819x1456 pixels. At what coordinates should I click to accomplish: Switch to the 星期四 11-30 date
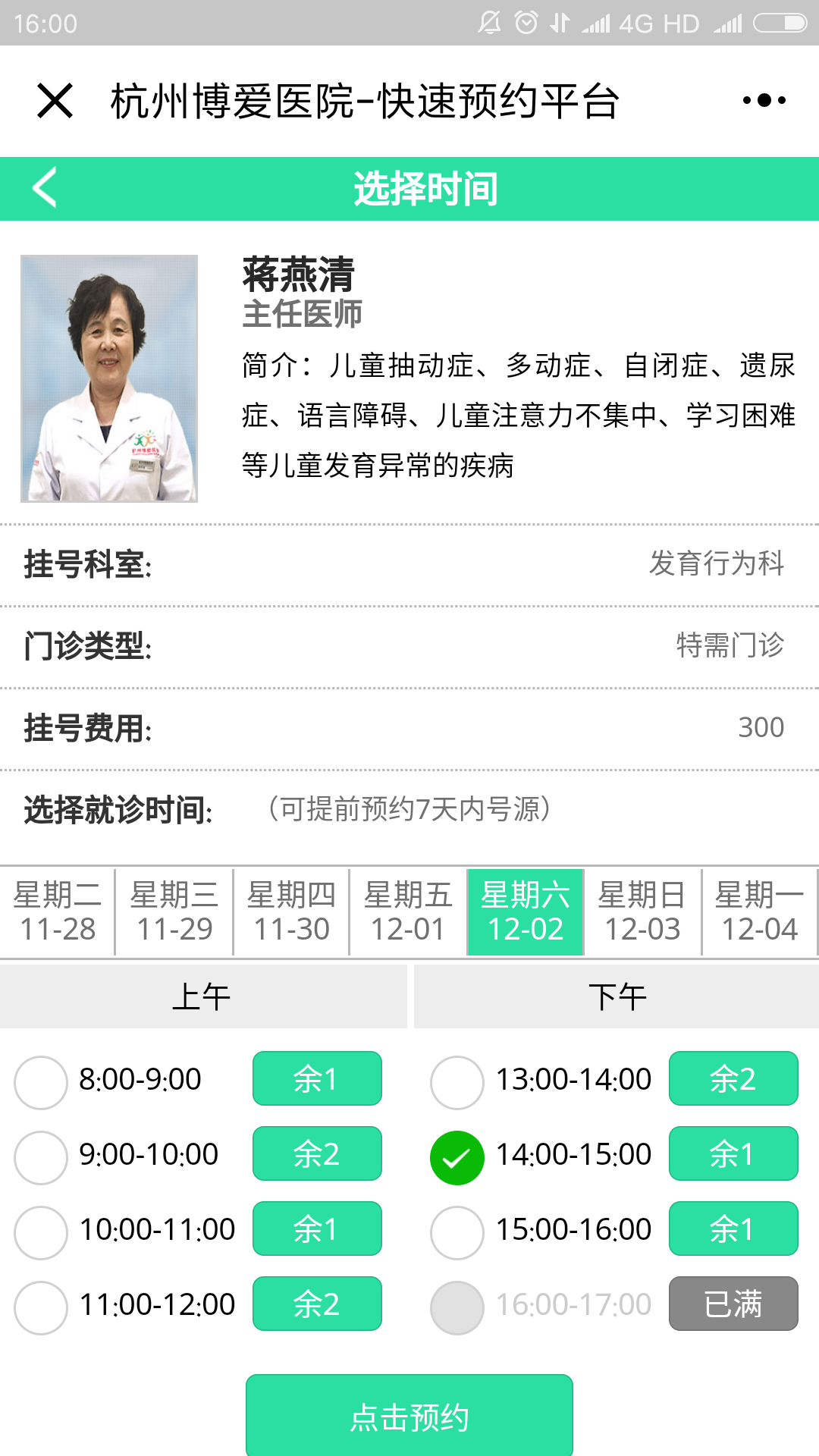coord(291,912)
